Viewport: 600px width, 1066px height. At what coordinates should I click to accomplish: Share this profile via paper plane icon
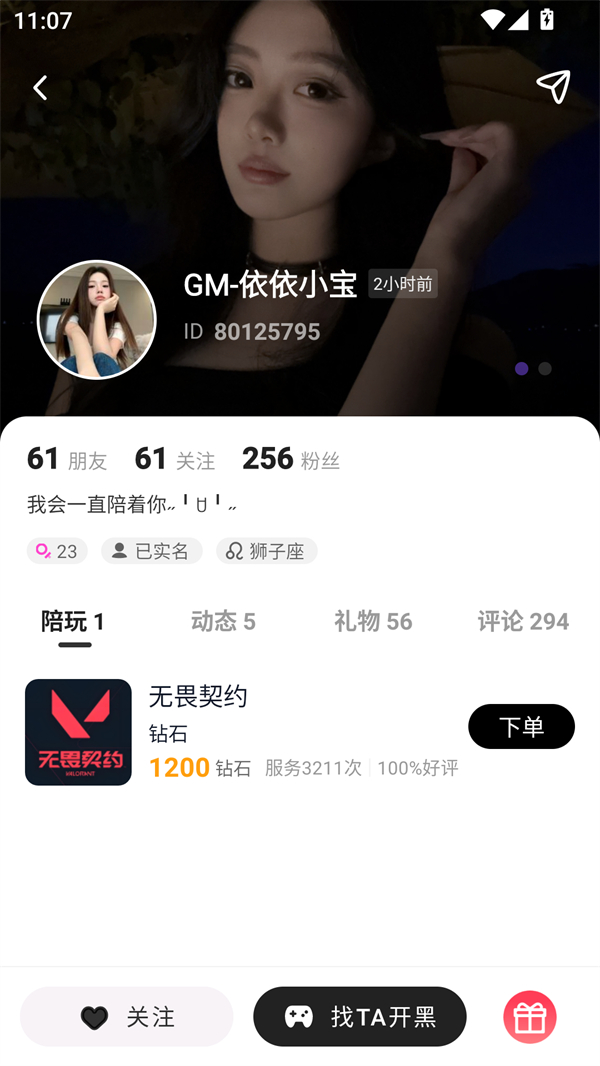coord(553,87)
